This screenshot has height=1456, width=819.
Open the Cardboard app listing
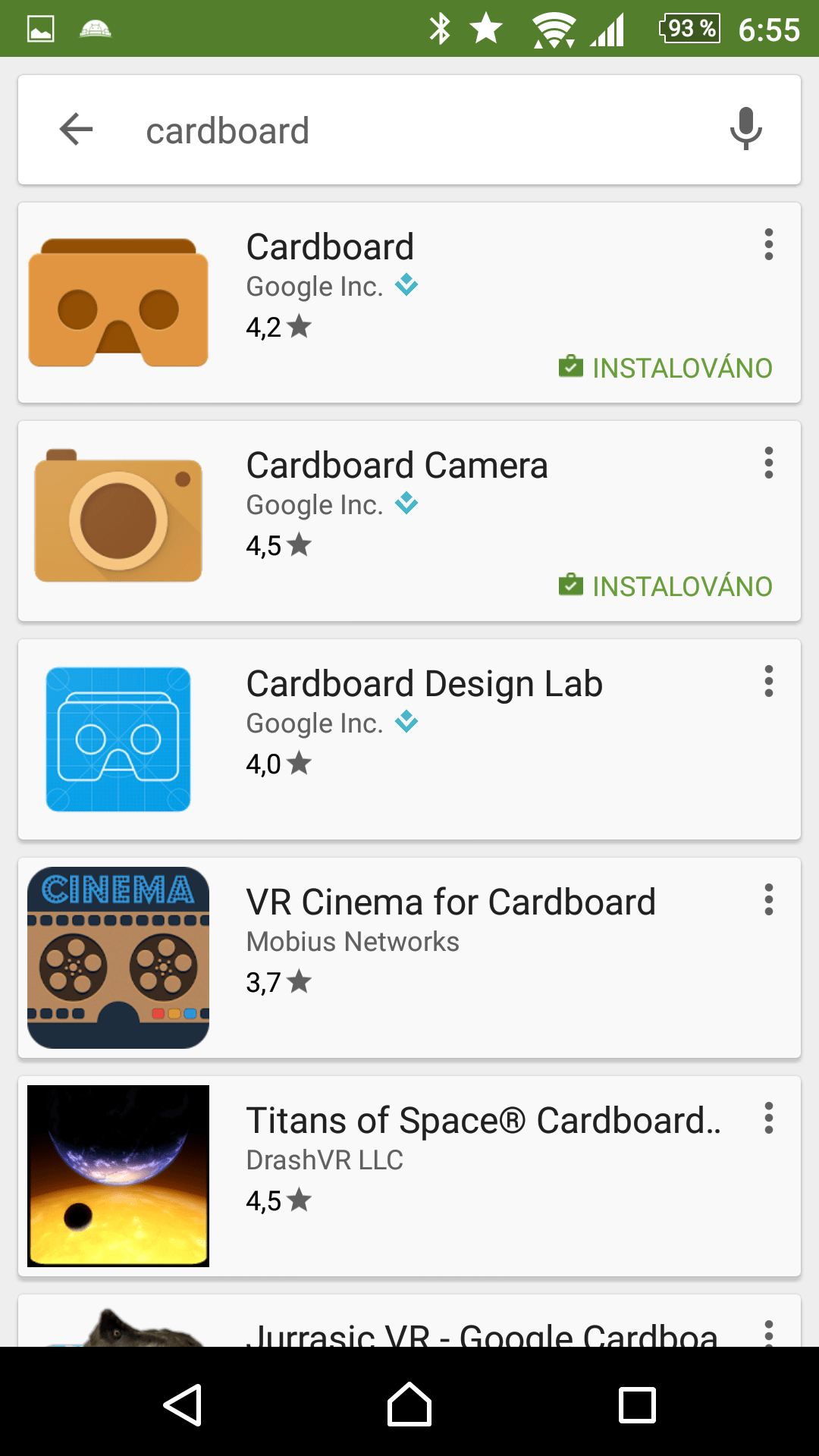point(409,303)
